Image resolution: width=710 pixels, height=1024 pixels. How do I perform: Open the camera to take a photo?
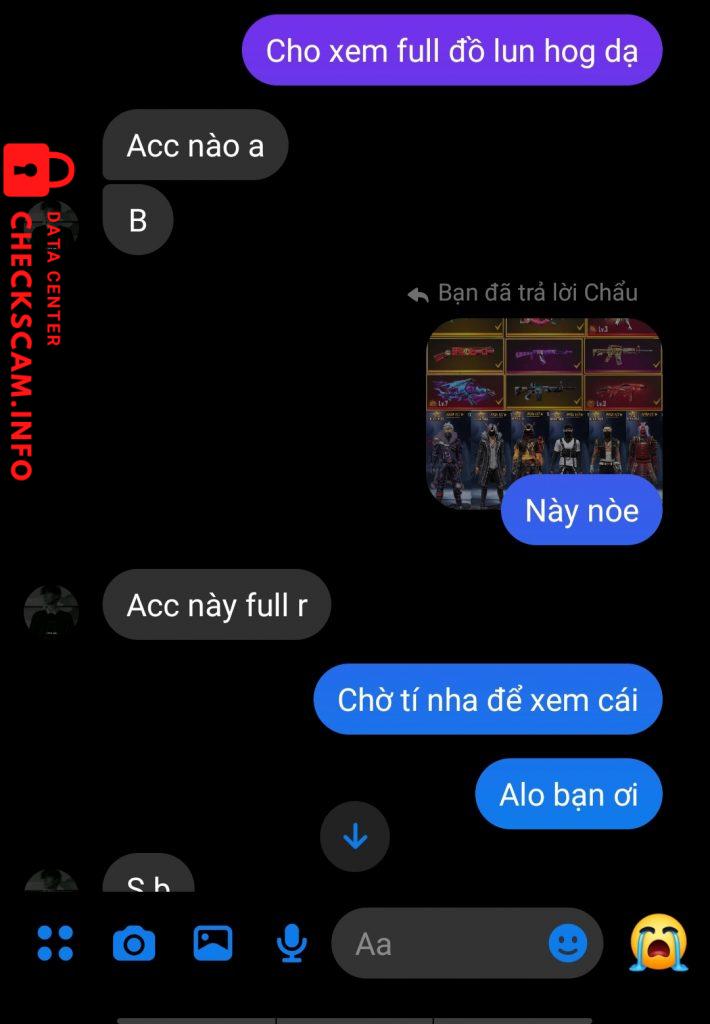click(134, 943)
